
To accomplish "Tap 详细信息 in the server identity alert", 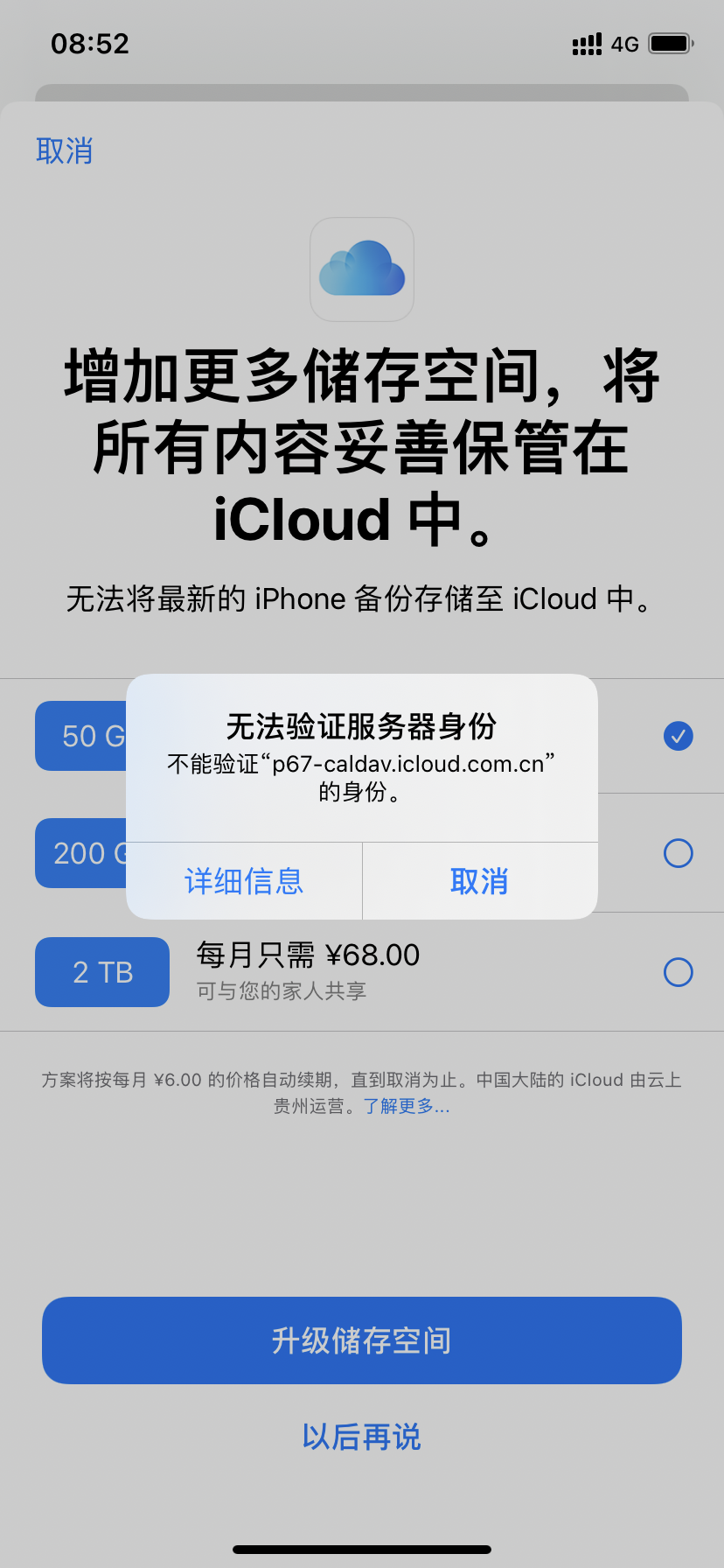I will click(x=244, y=881).
